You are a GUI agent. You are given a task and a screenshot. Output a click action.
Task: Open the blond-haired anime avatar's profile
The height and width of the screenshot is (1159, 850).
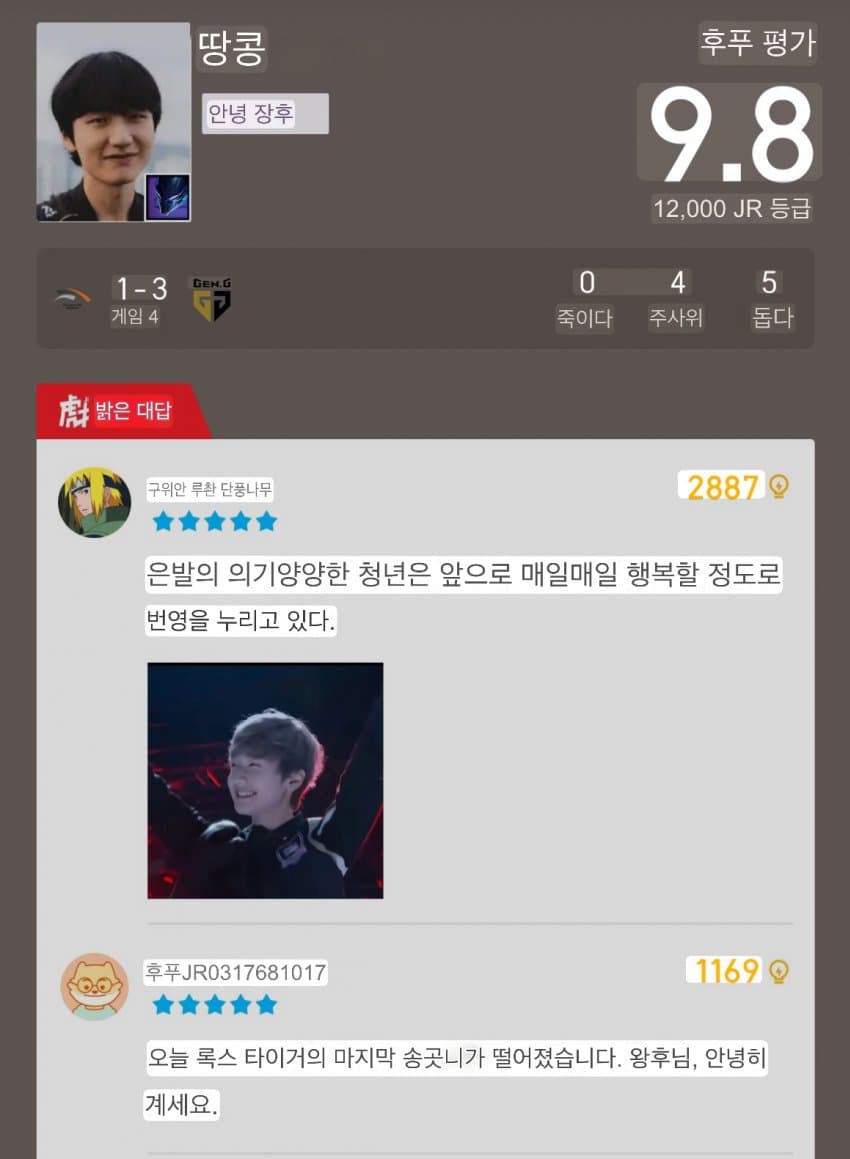[94, 502]
